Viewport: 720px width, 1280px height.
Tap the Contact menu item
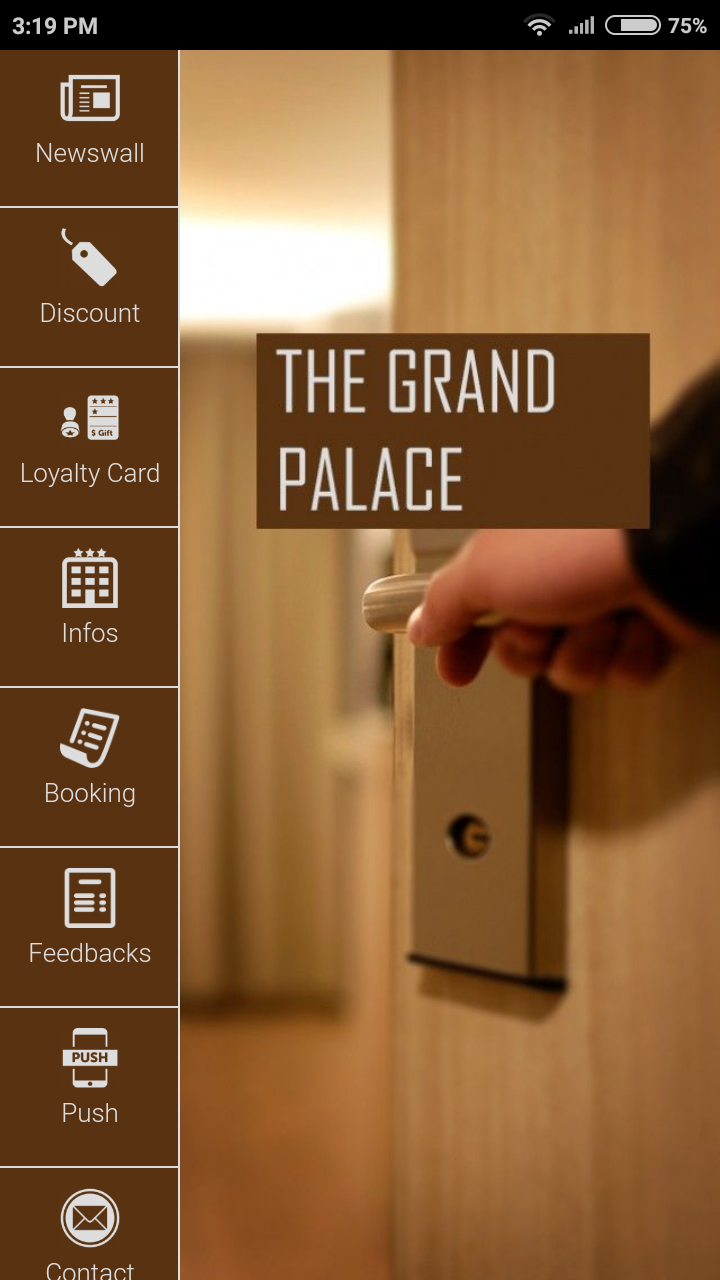pyautogui.click(x=89, y=1224)
